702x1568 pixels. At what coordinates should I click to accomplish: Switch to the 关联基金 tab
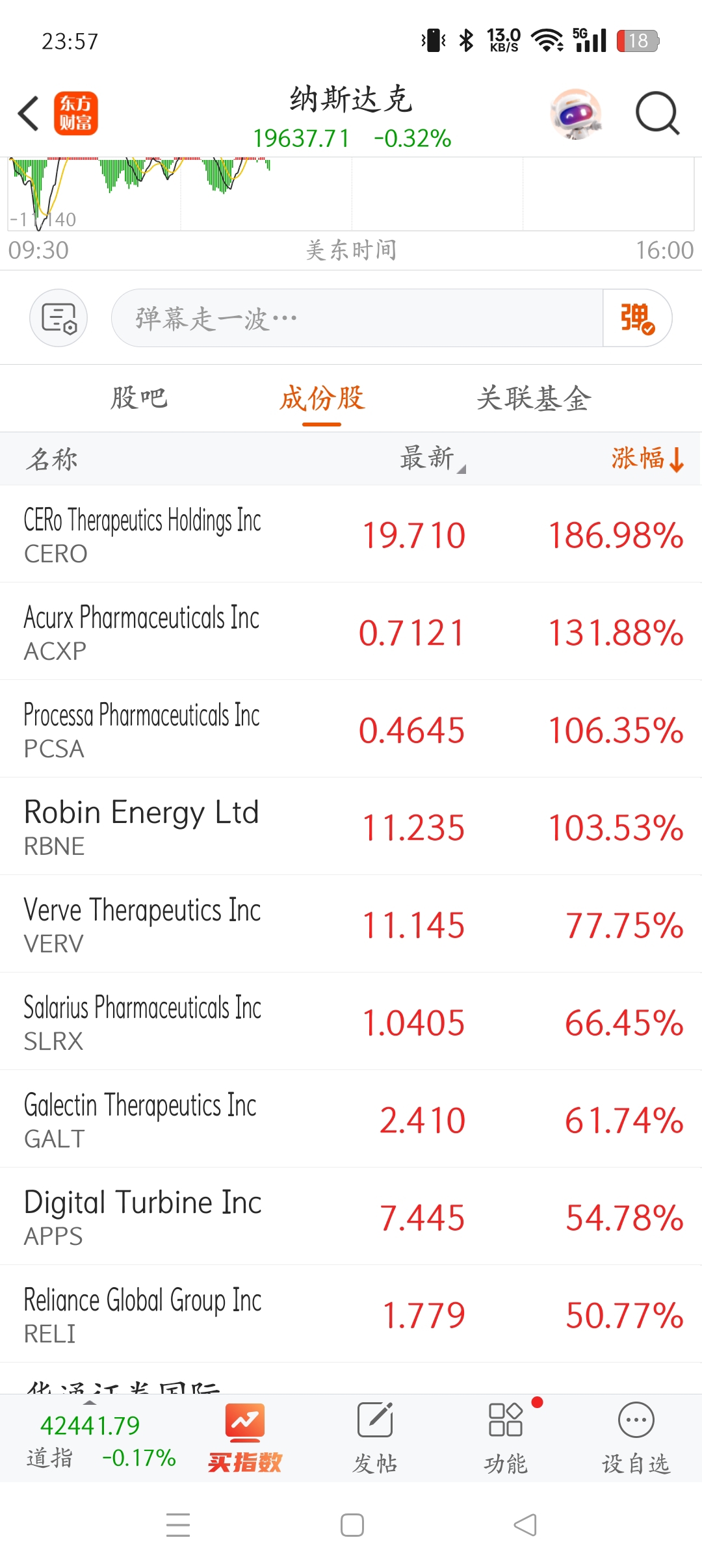(534, 398)
